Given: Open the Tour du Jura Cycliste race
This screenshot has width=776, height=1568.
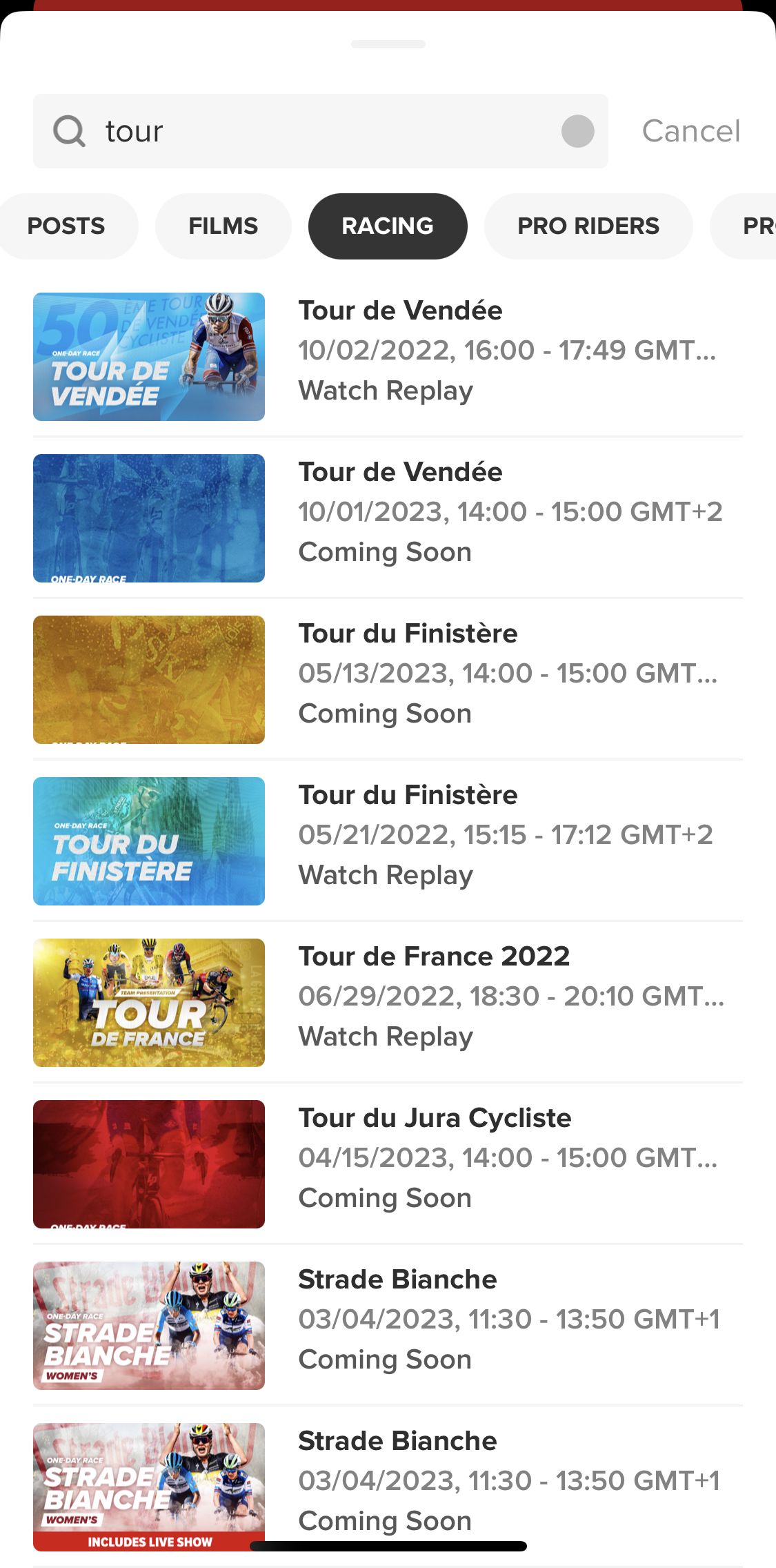Looking at the screenshot, I should click(x=386, y=1164).
